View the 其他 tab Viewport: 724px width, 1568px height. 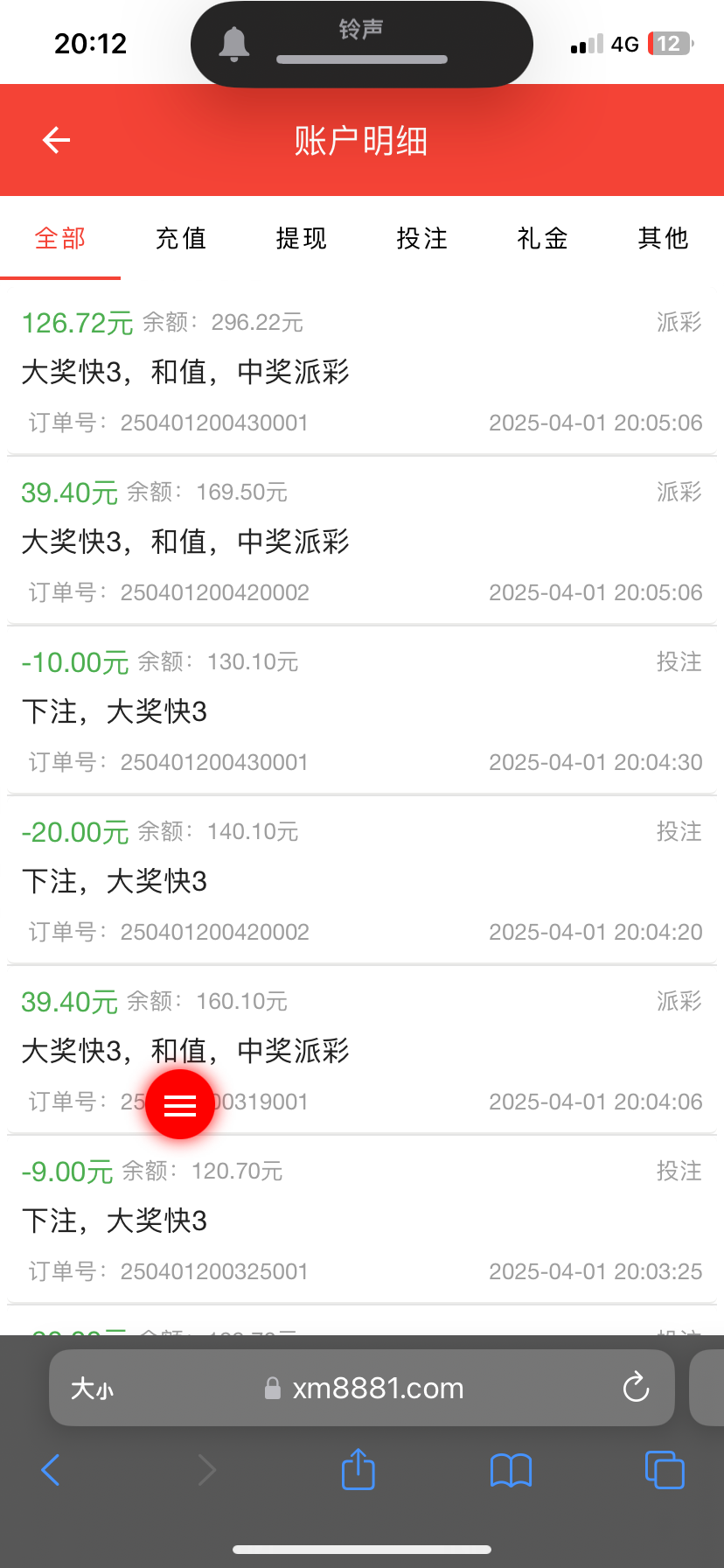(664, 238)
